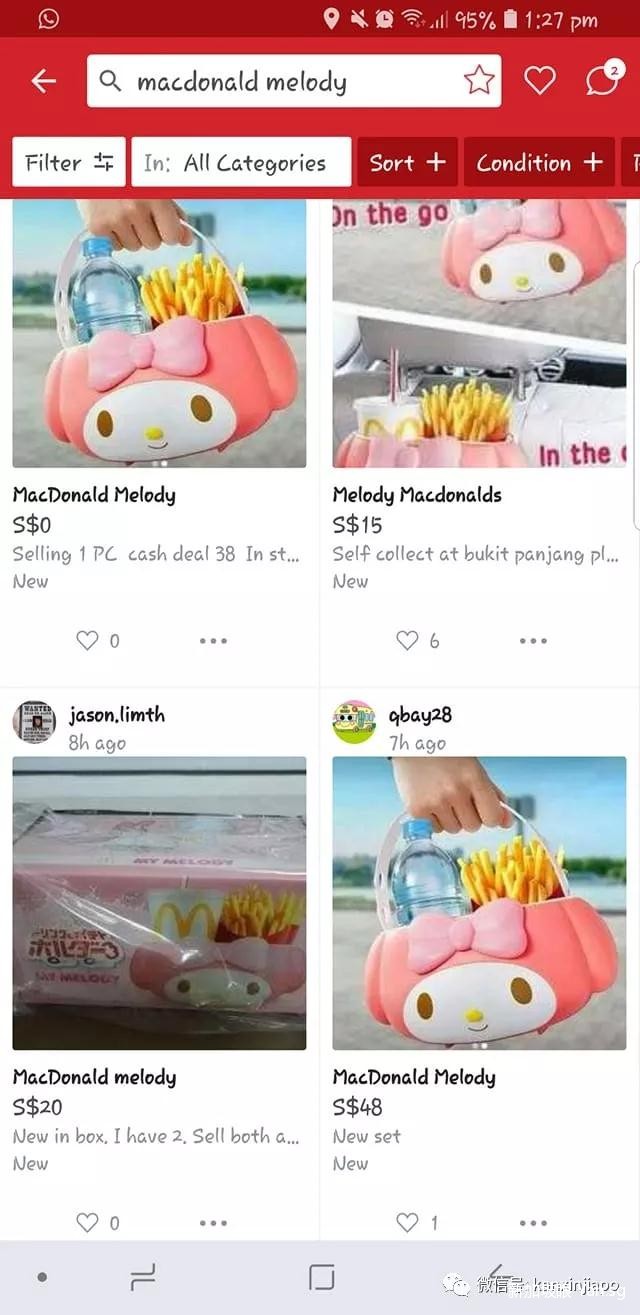Open the S$0 MacDonald Melody listing
The width and height of the screenshot is (640, 1315).
[x=159, y=340]
